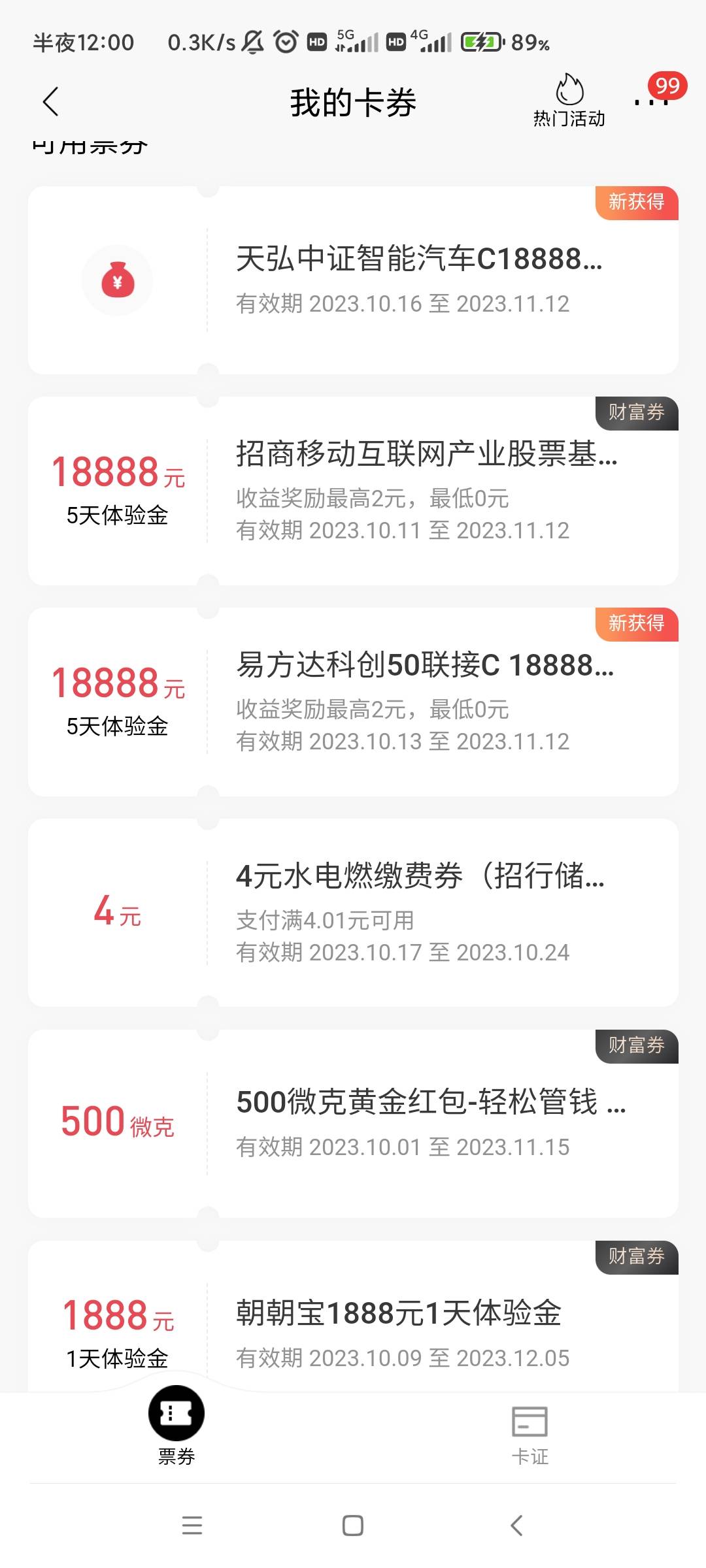Open 热门活动 hot activities
The height and width of the screenshot is (1568, 706).
pyautogui.click(x=569, y=100)
